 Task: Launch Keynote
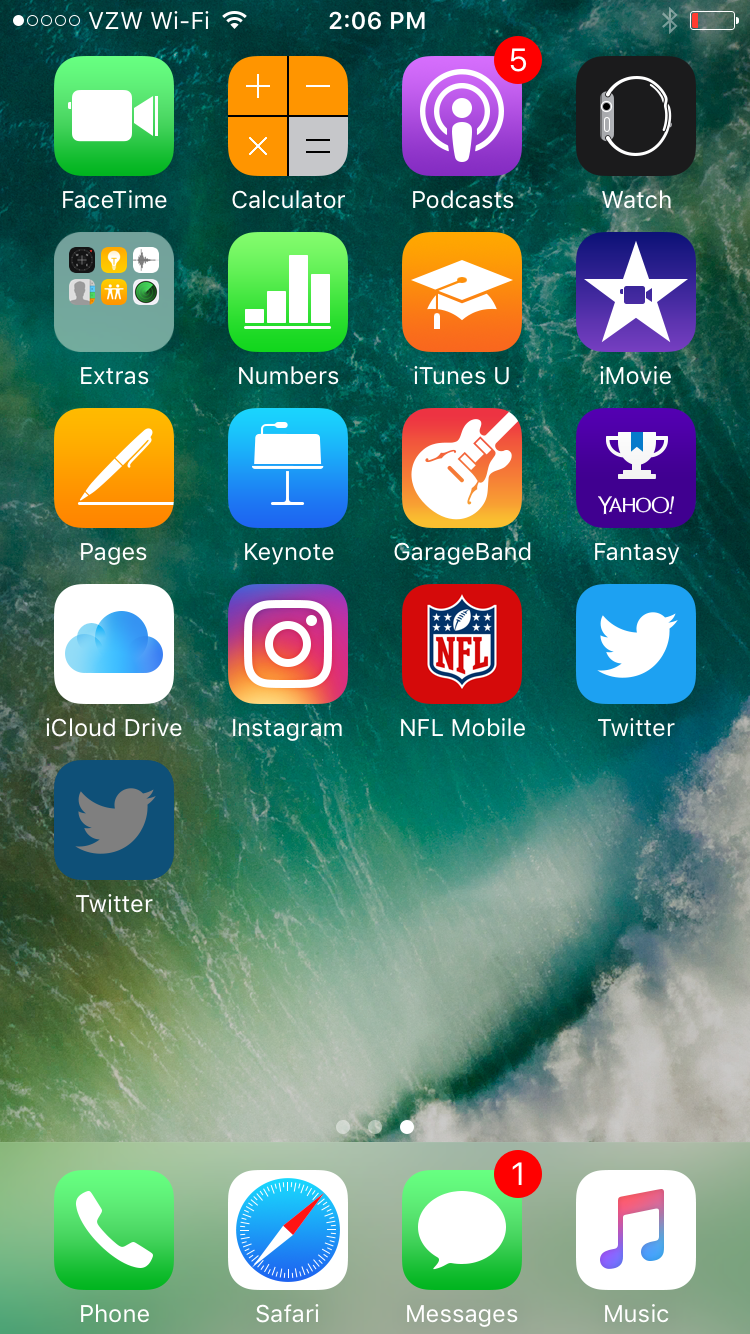[288, 468]
